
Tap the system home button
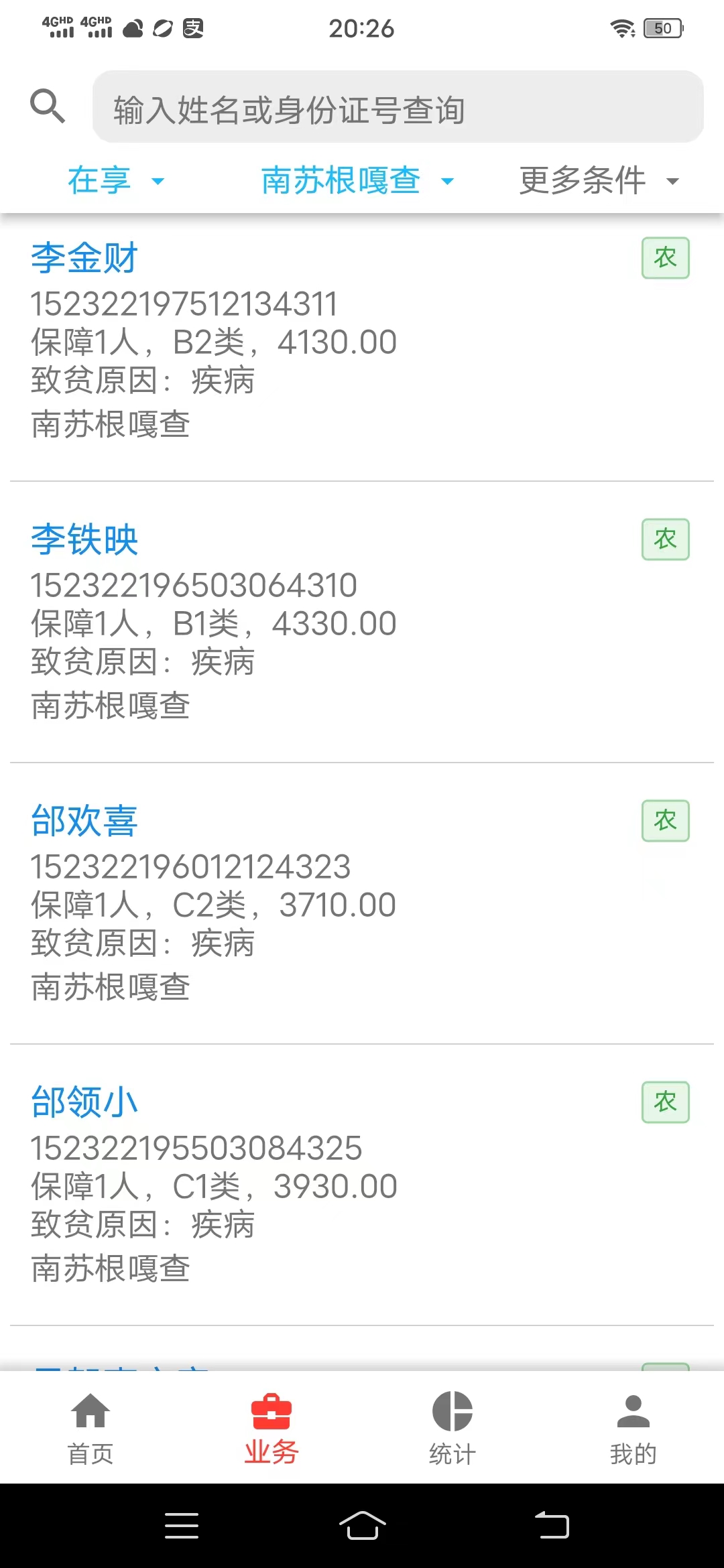(x=362, y=1525)
